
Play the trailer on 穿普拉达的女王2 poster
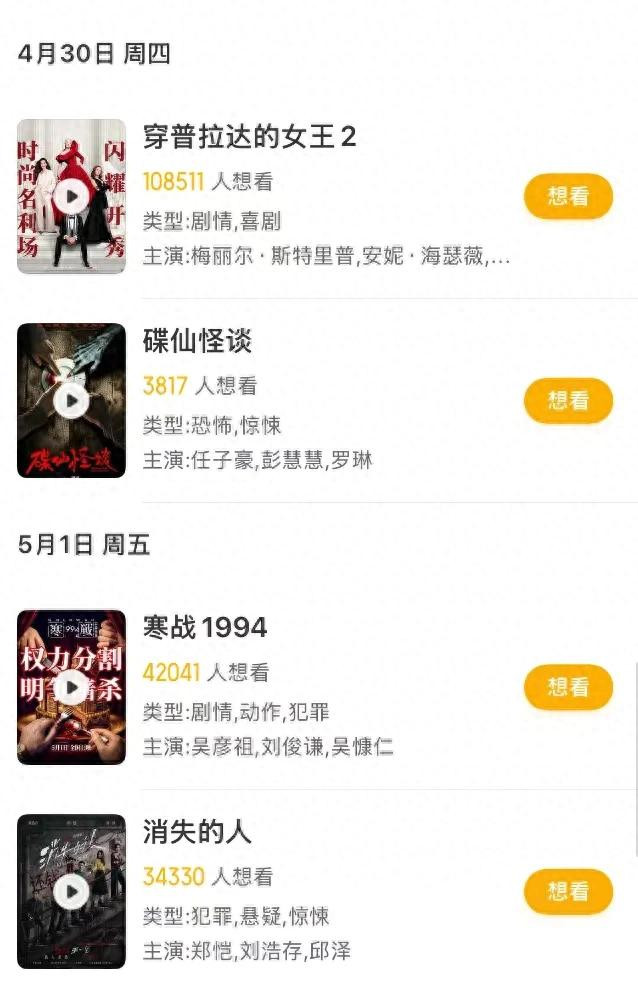71,197
